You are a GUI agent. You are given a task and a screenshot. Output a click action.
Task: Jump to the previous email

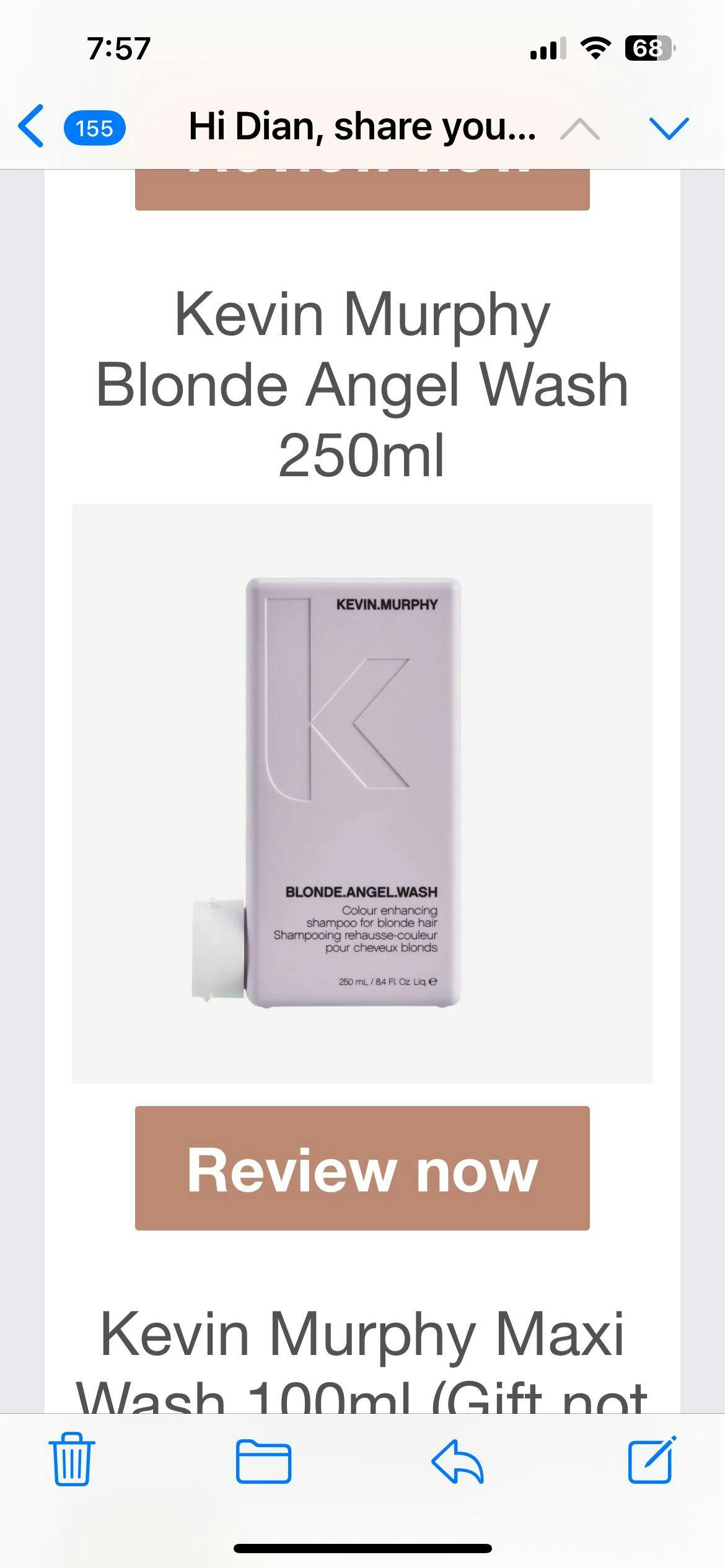[579, 129]
